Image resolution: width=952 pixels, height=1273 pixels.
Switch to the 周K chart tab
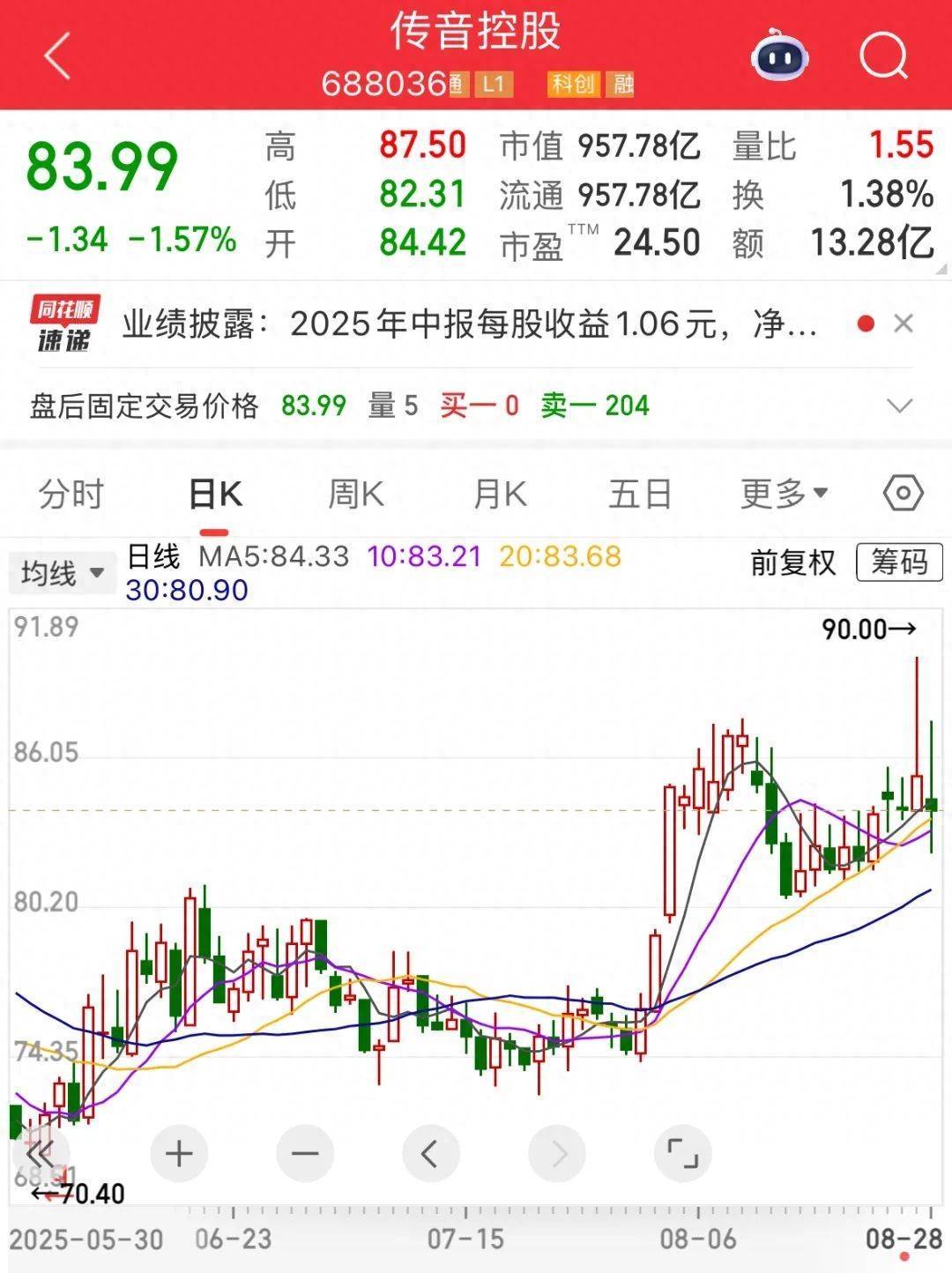pyautogui.click(x=356, y=494)
